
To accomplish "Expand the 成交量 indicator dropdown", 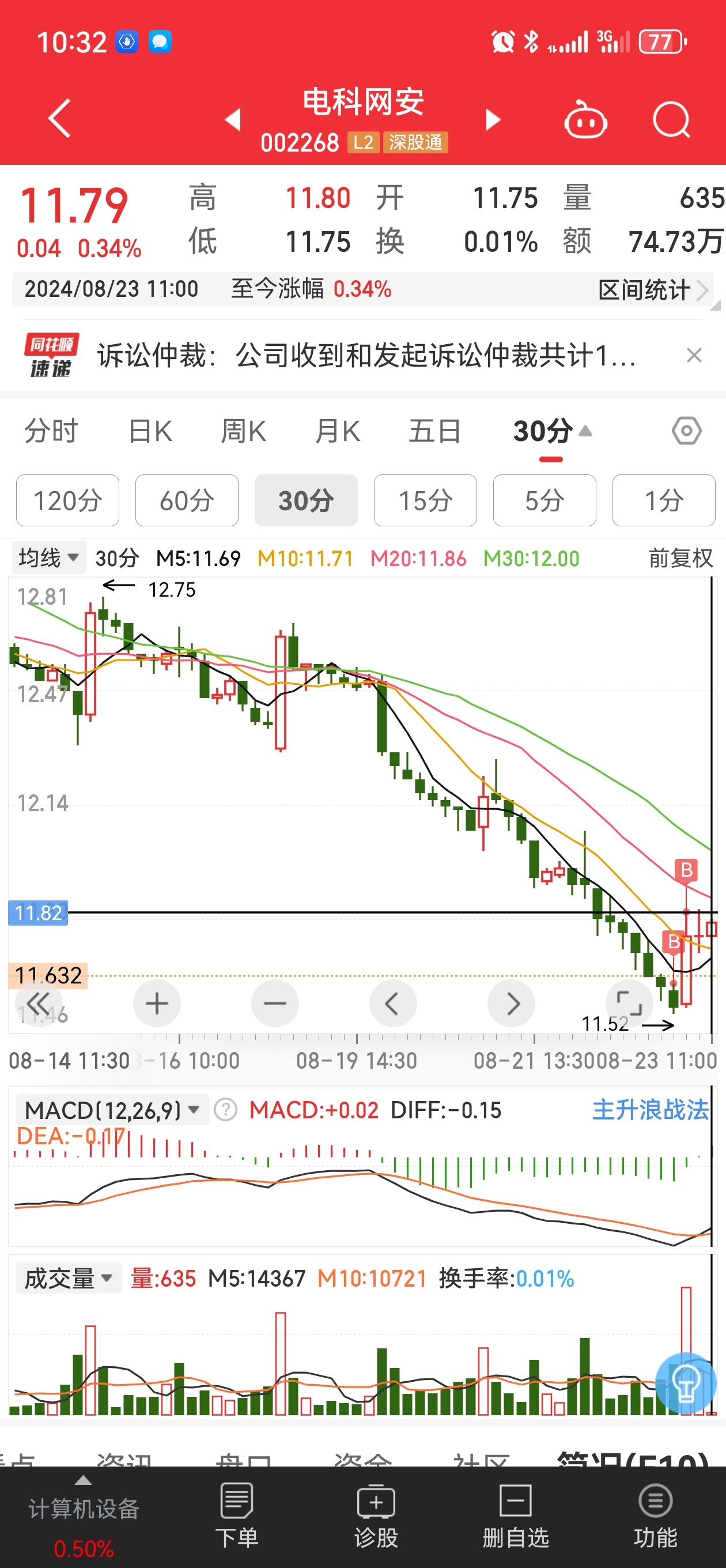I will click(x=69, y=1278).
